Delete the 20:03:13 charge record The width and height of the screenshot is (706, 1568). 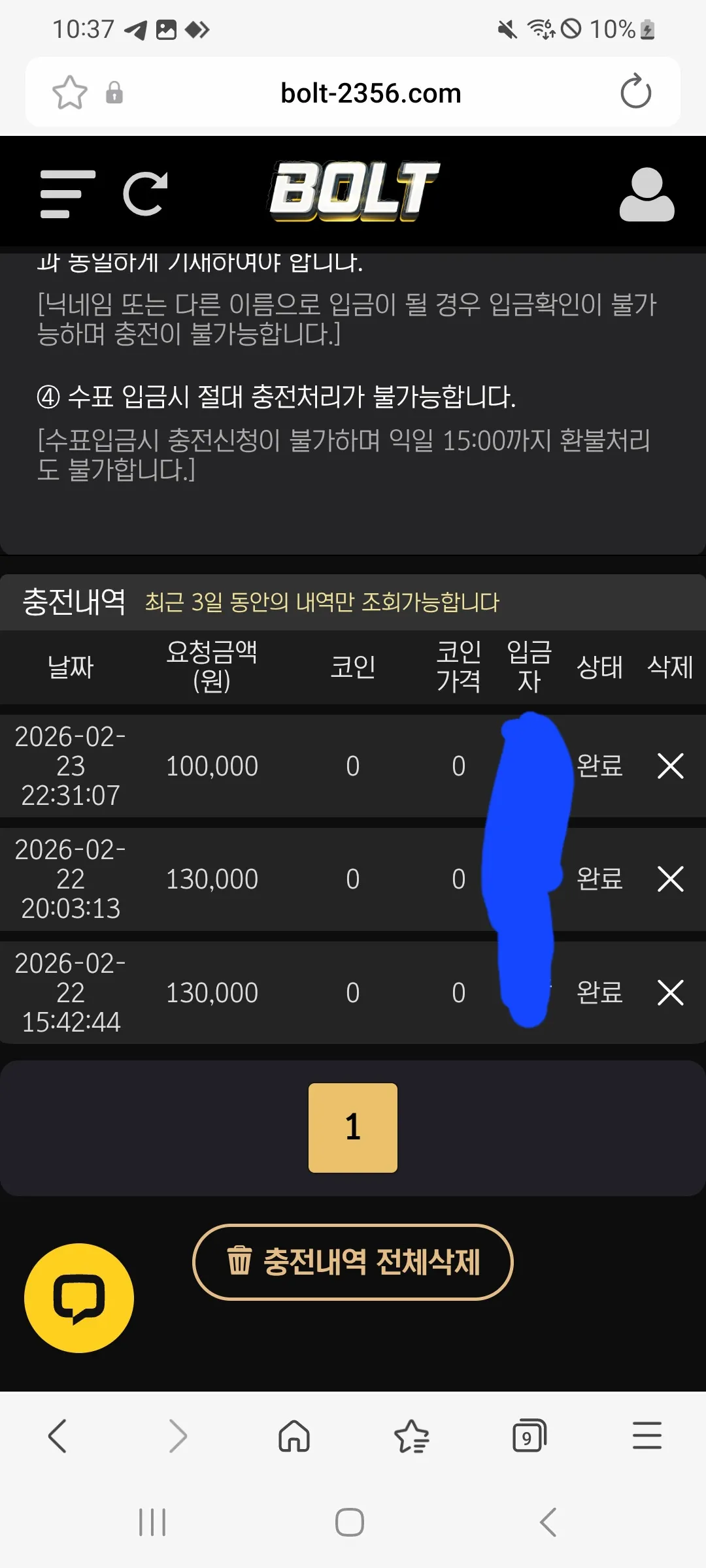point(670,879)
